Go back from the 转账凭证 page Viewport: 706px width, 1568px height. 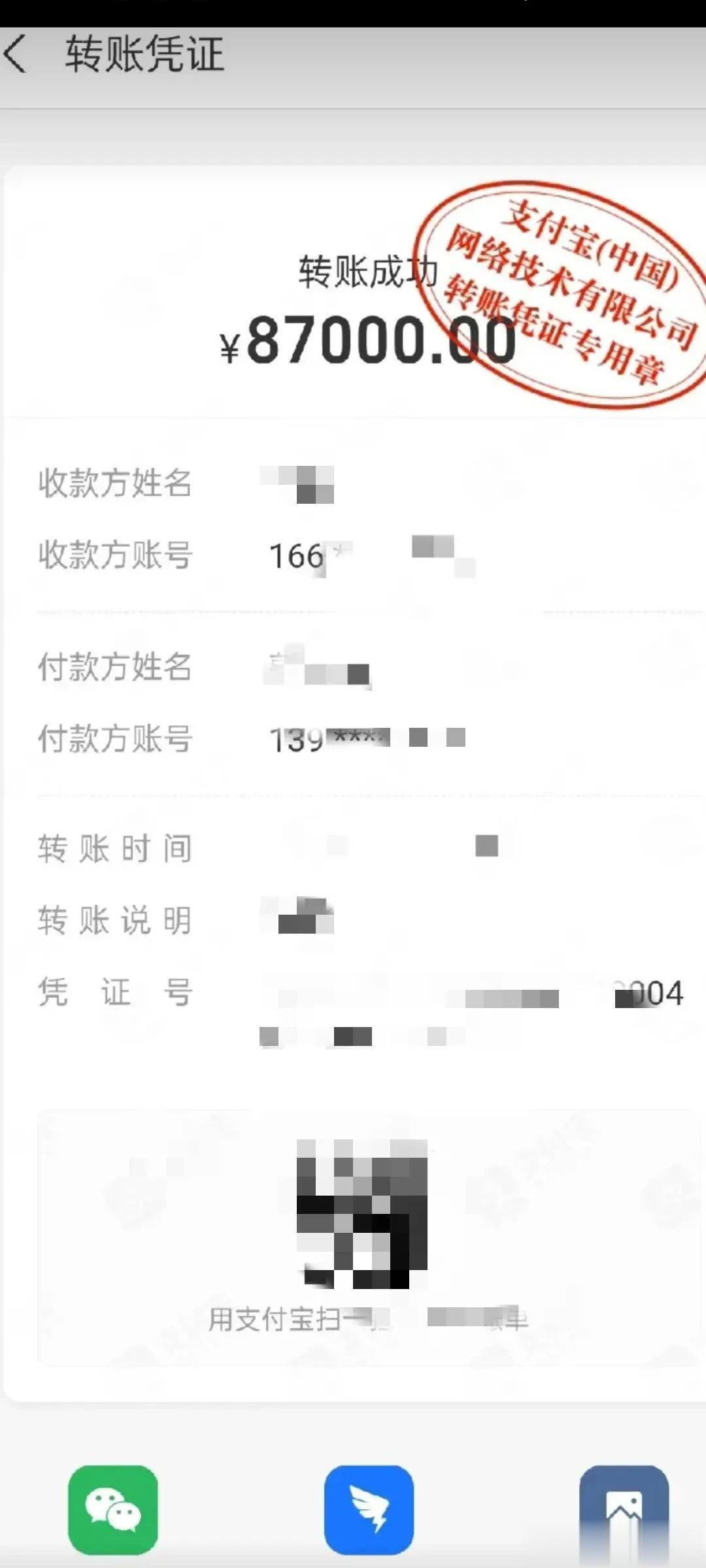tap(16, 54)
